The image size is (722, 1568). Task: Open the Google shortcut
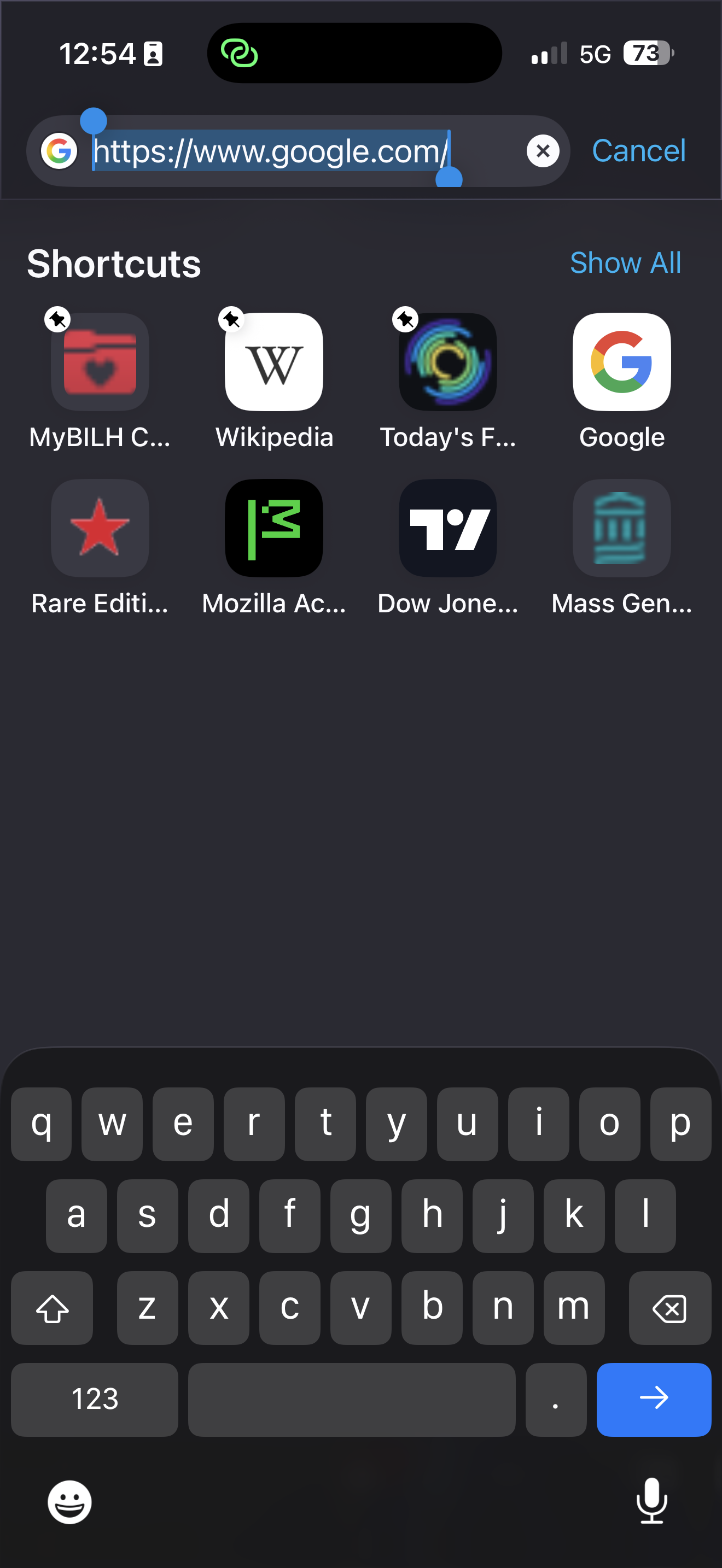pos(621,362)
